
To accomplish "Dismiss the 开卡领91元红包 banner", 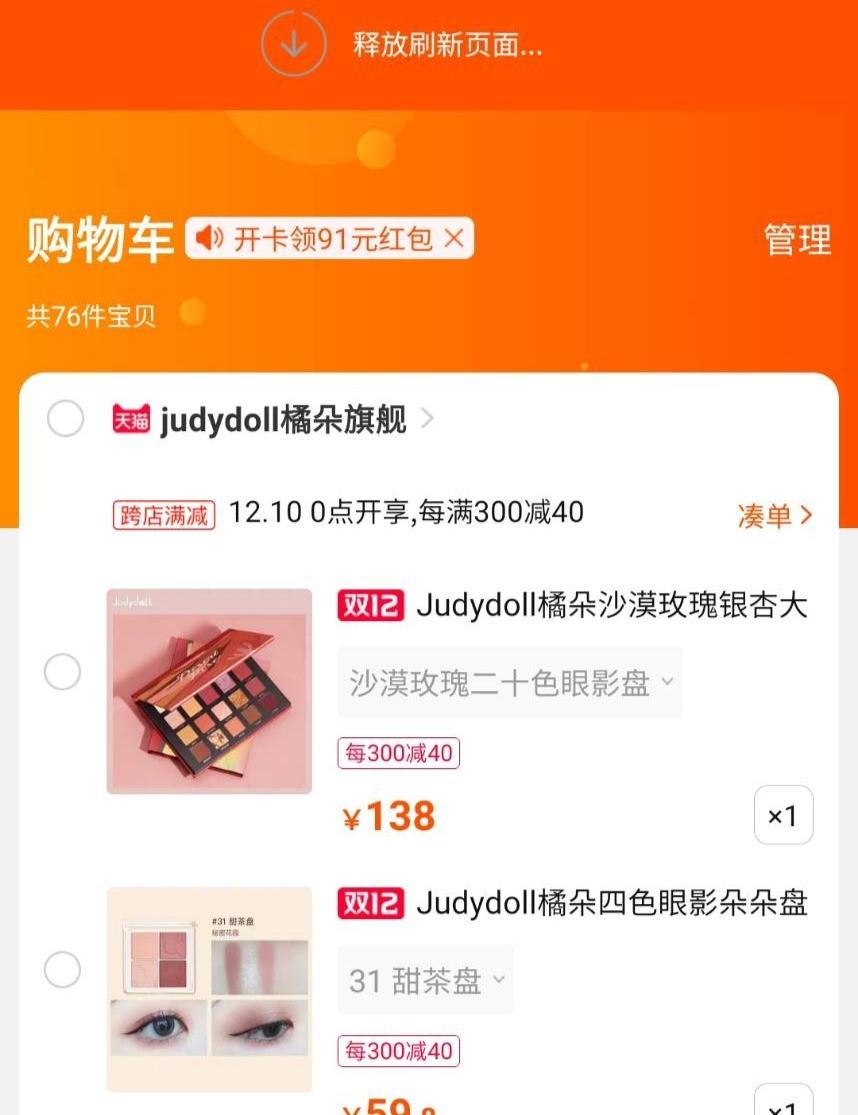I will click(454, 238).
